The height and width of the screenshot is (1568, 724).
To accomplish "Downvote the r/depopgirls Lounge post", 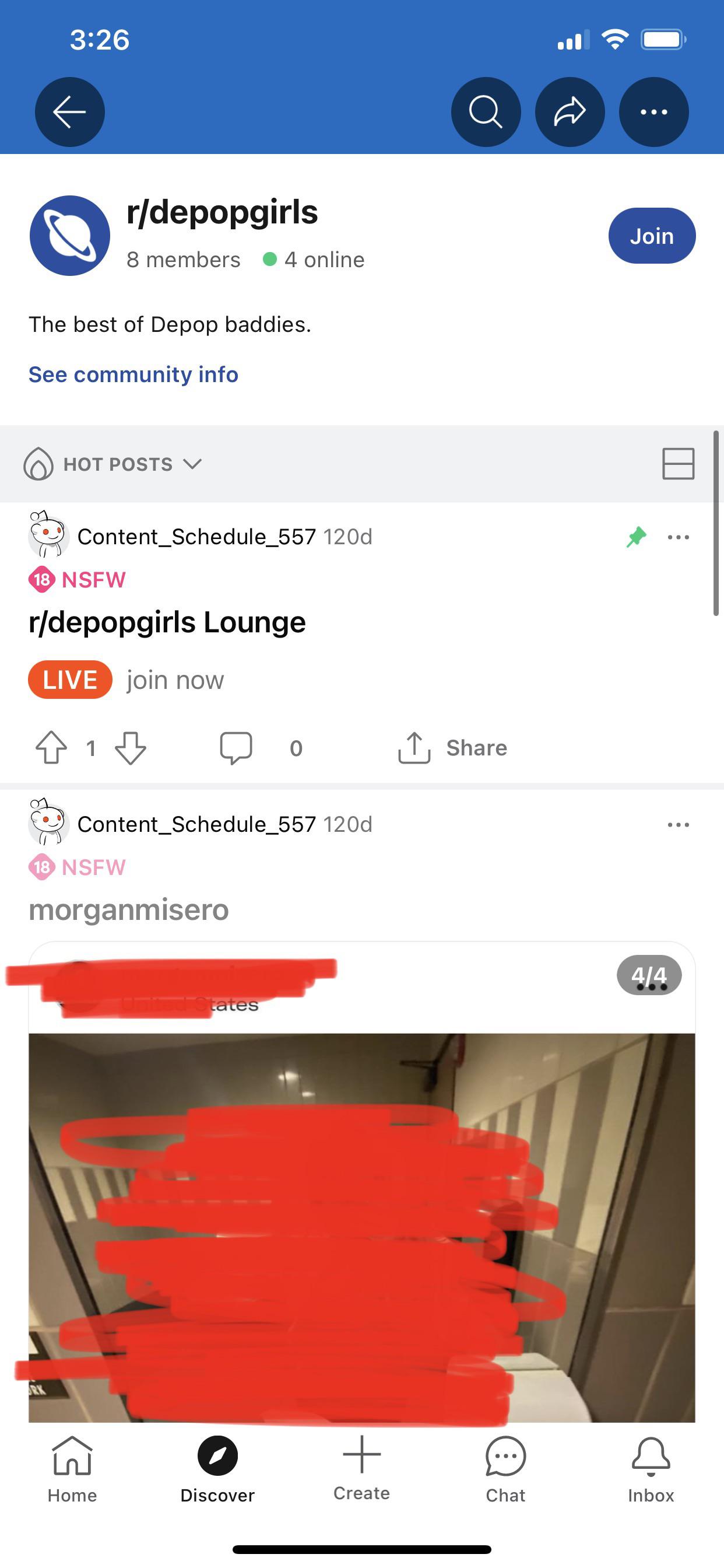I will coord(131,747).
